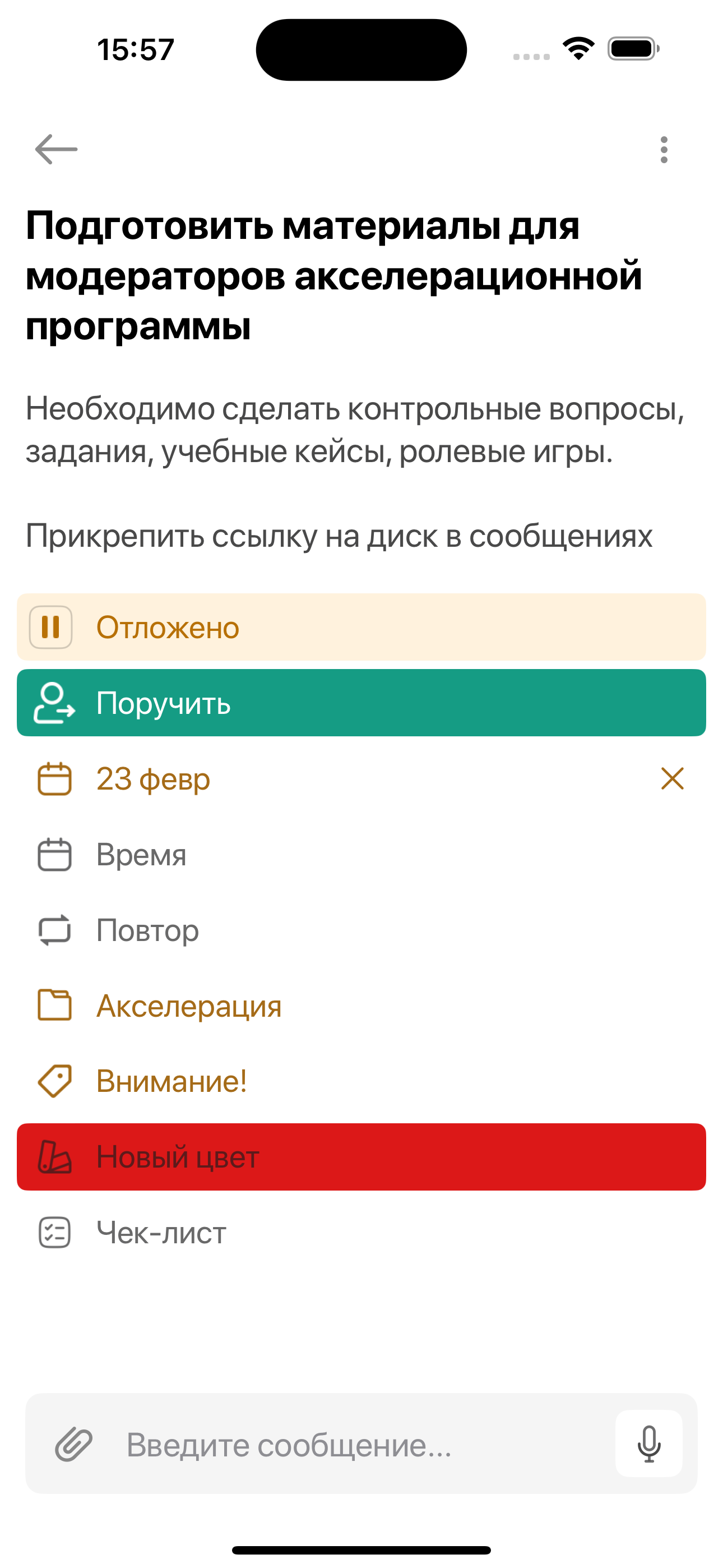
Task: Open the Повтор repeat settings
Action: [x=361, y=930]
